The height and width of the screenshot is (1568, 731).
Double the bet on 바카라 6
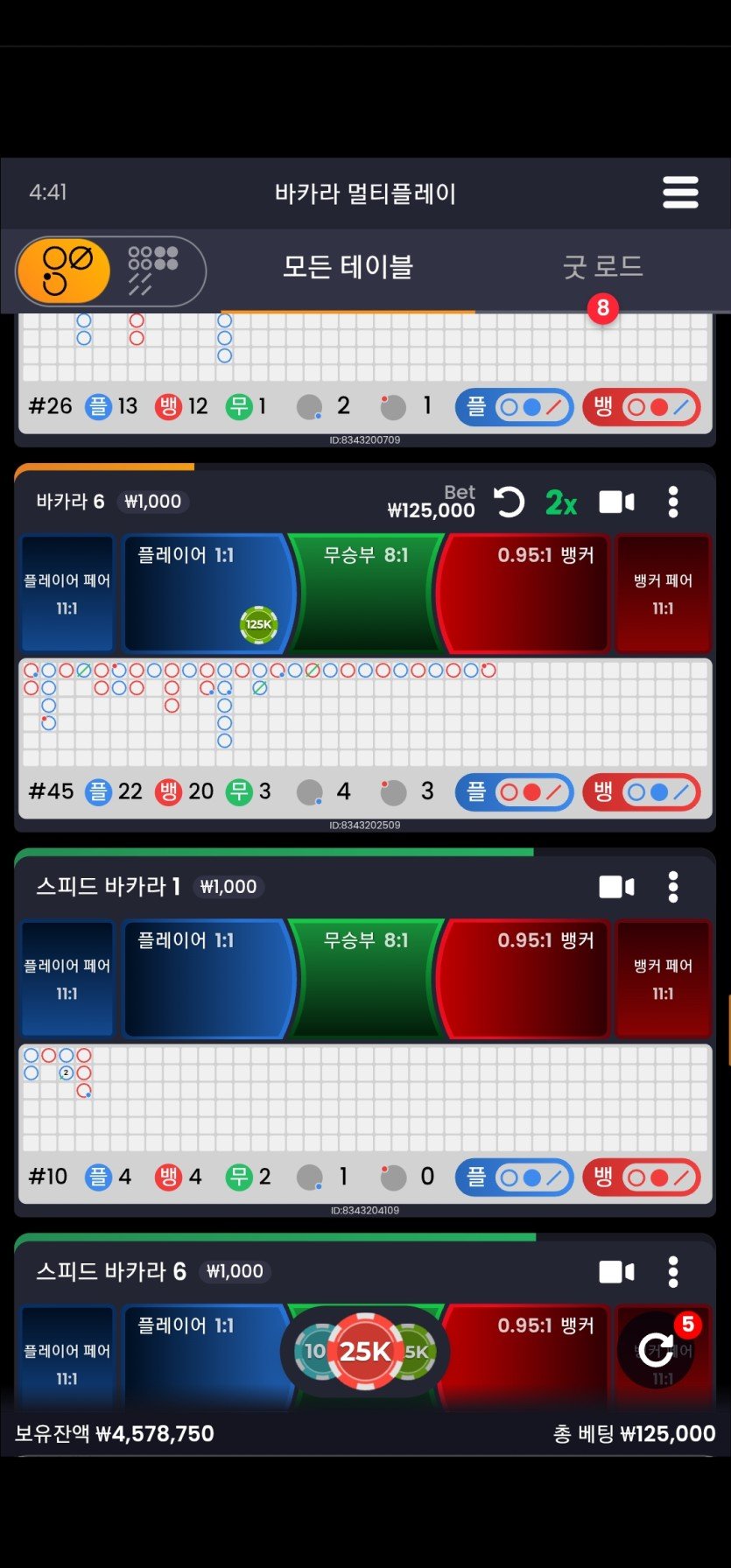[x=561, y=503]
